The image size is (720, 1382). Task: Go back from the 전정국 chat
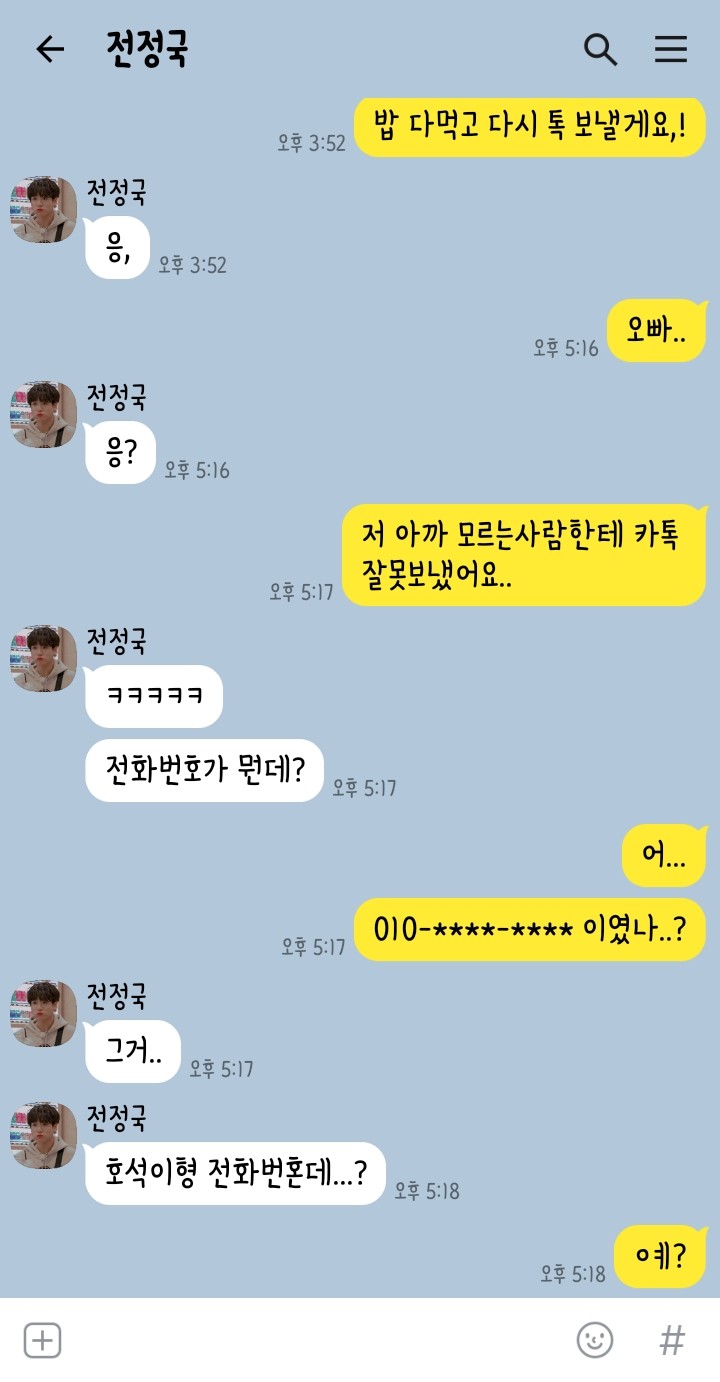49,49
